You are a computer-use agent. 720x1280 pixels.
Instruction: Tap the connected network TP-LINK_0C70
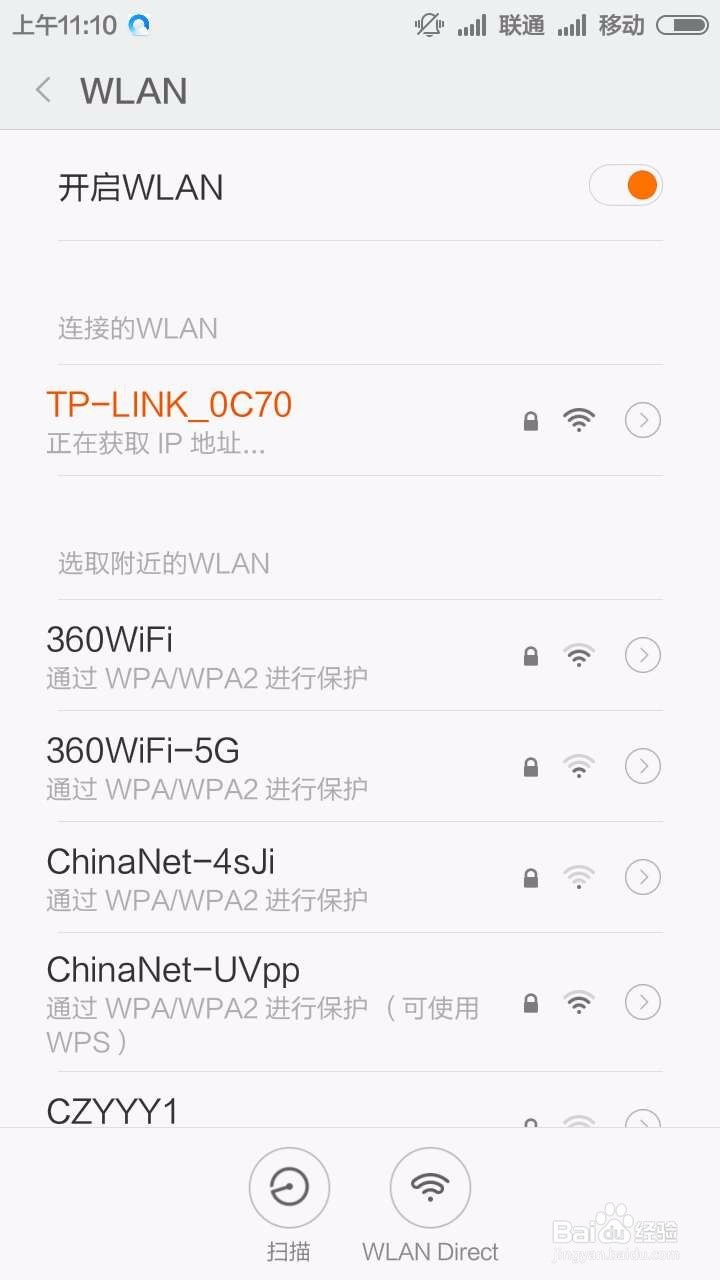click(x=169, y=404)
